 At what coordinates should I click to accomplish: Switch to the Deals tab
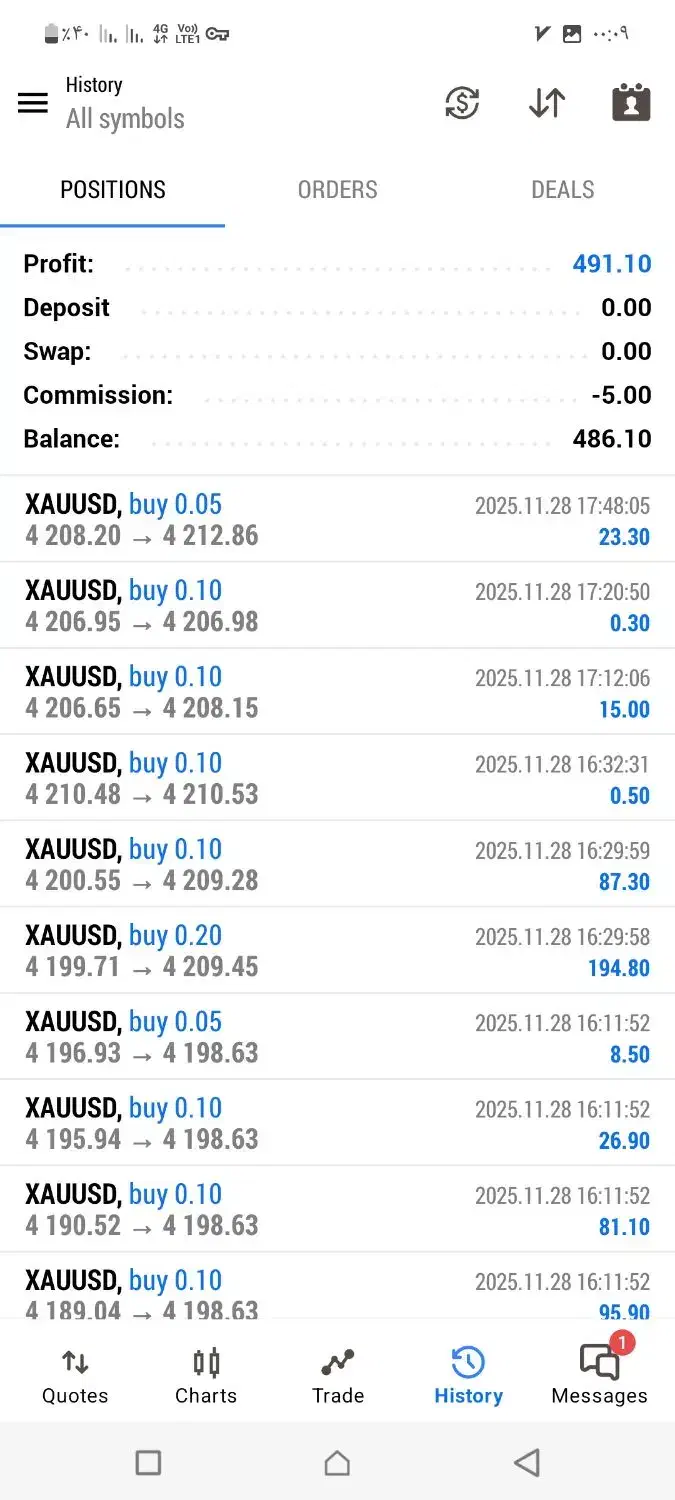(562, 190)
